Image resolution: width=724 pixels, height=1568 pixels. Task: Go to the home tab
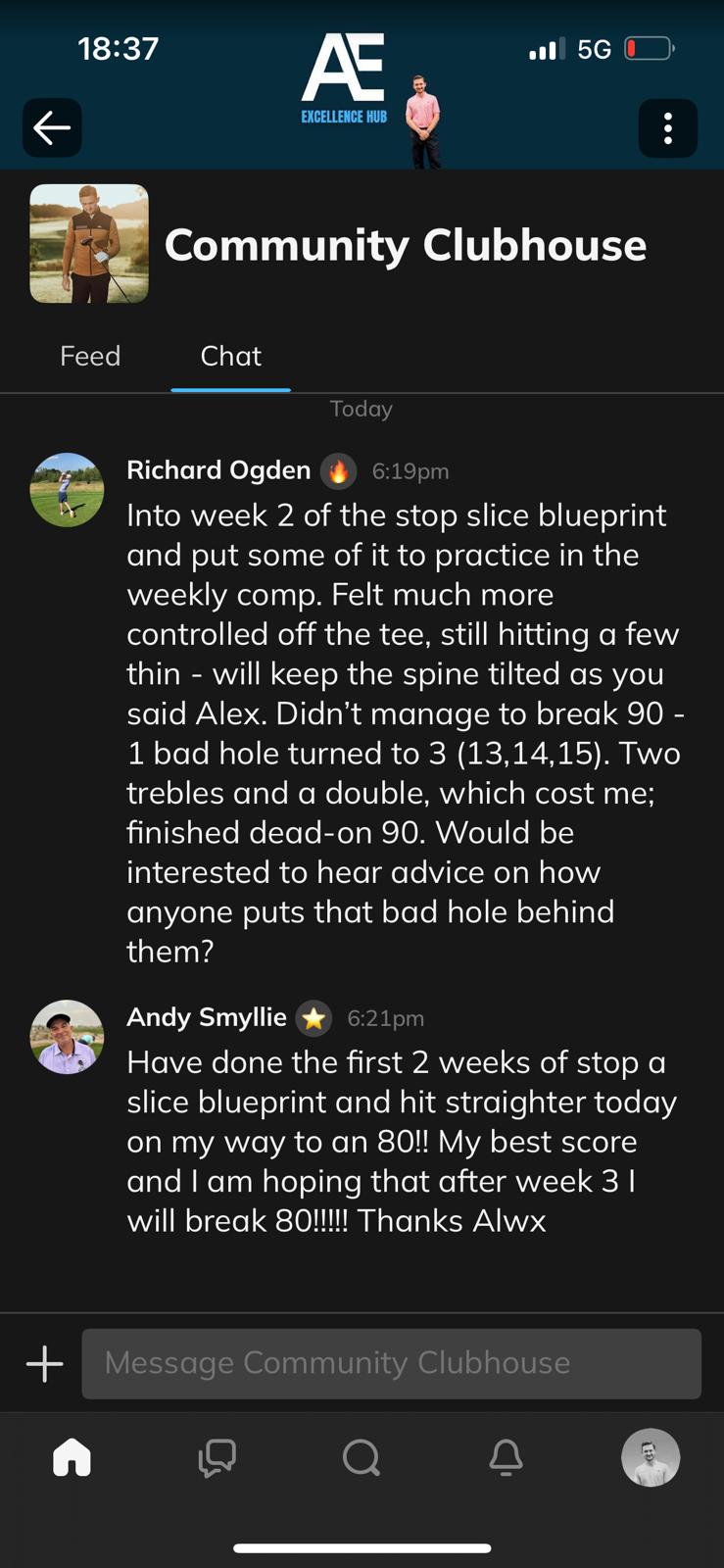tap(72, 1457)
